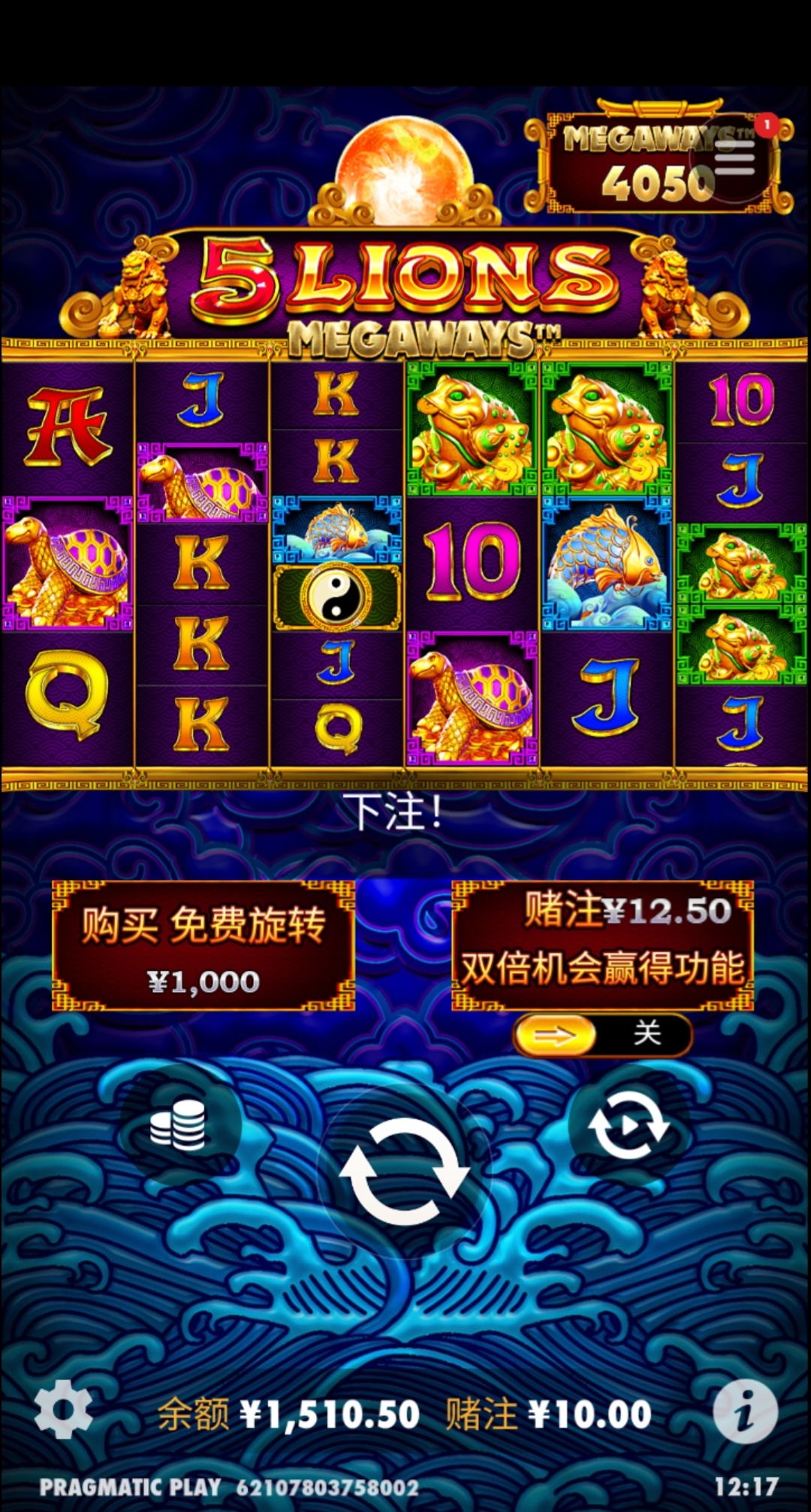
Task: Open the game info page
Action: 744,1411
